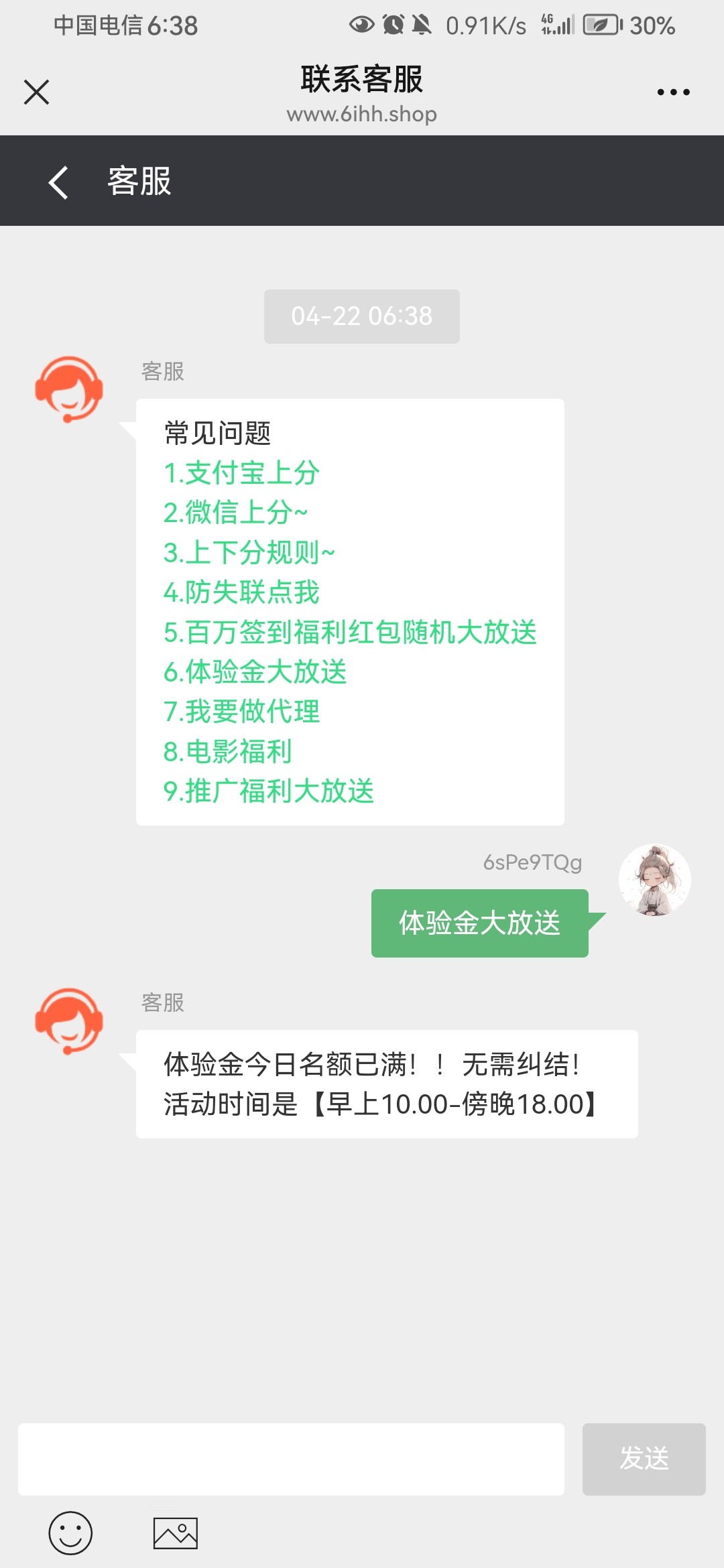Open the three-dot overflow menu
The width and height of the screenshot is (724, 1568).
tap(673, 92)
